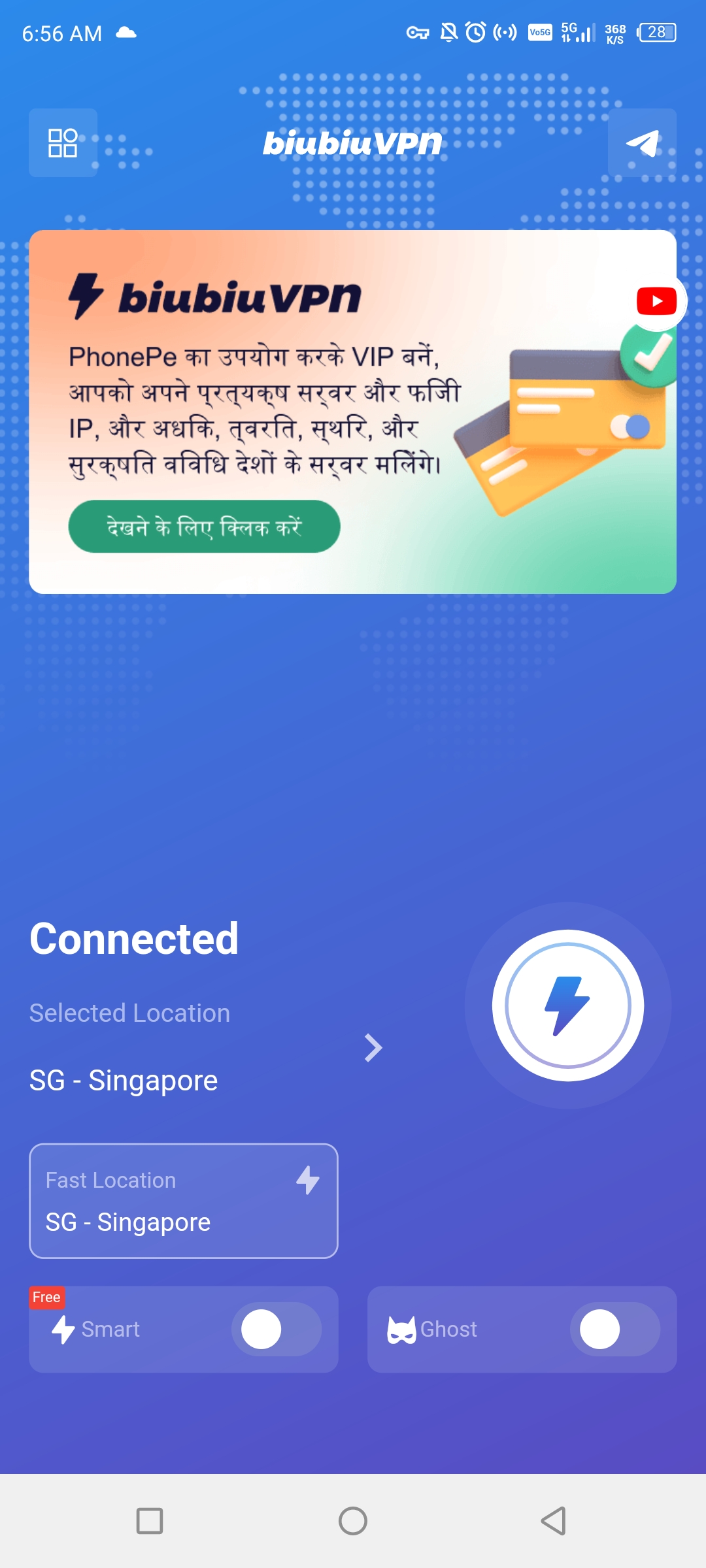Go back using the system back button
This screenshot has height=1568, width=706.
click(x=553, y=1521)
